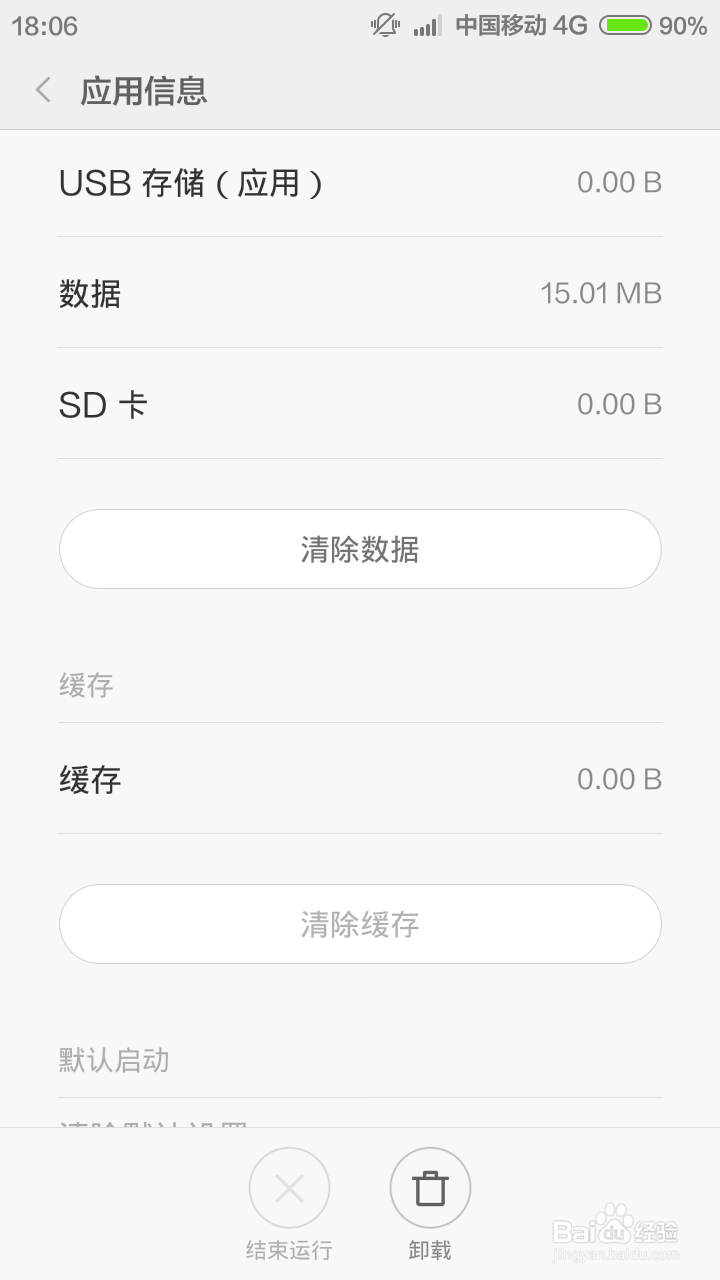Tap 结束运行 to force stop the app
The image size is (720, 1280).
point(289,1204)
